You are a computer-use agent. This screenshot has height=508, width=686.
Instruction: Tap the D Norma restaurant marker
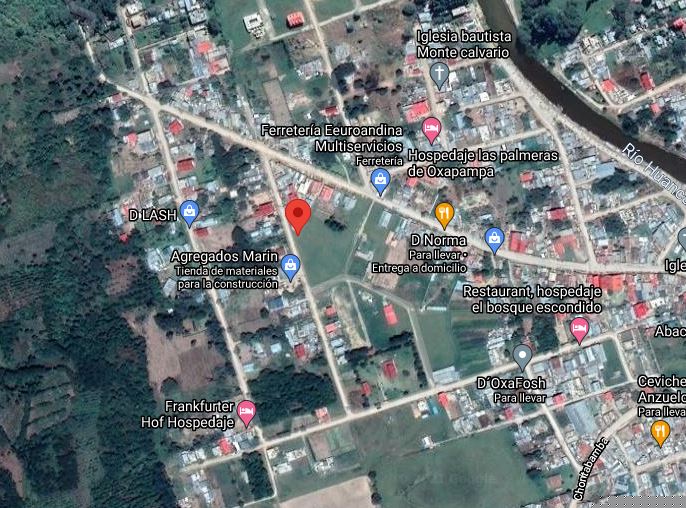pos(445,214)
